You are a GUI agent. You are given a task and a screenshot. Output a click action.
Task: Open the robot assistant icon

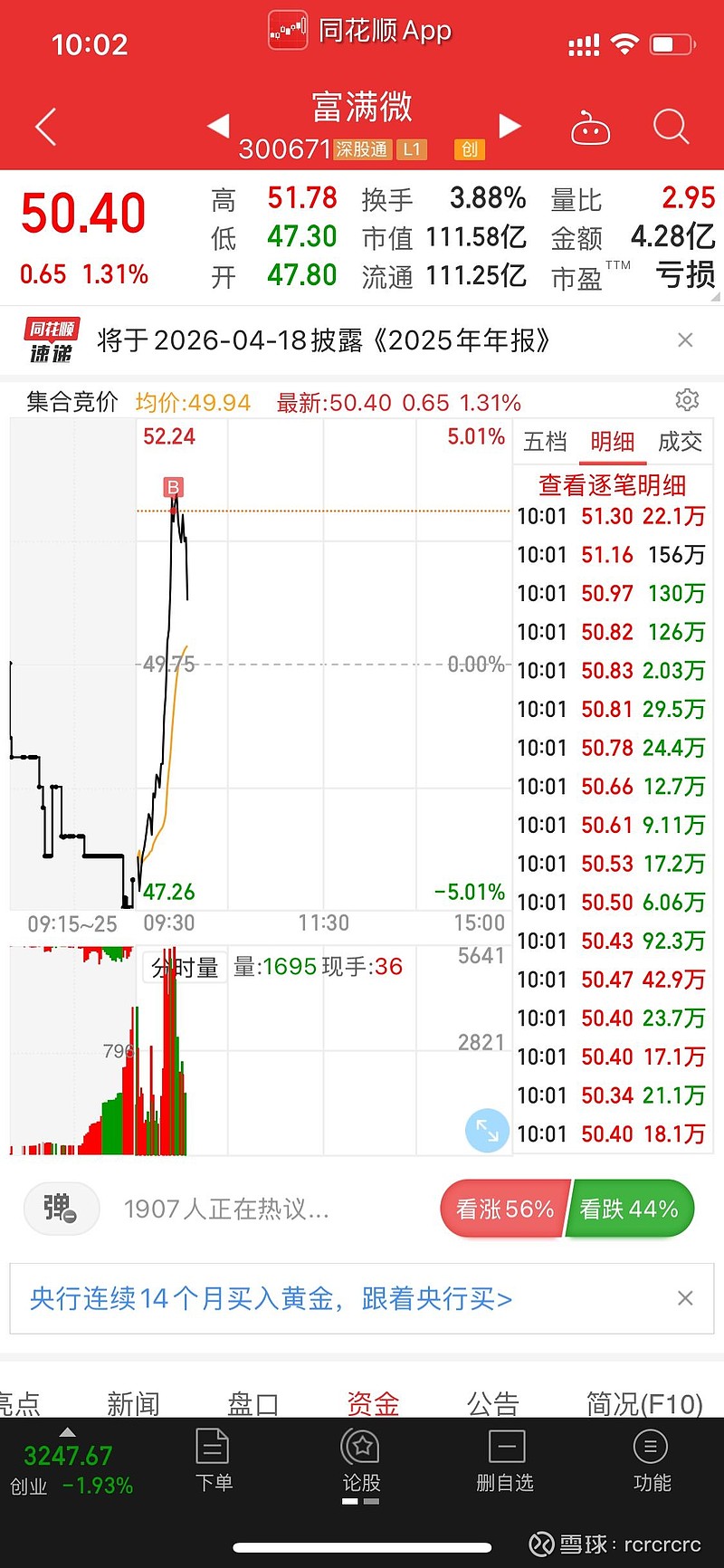pos(590,129)
